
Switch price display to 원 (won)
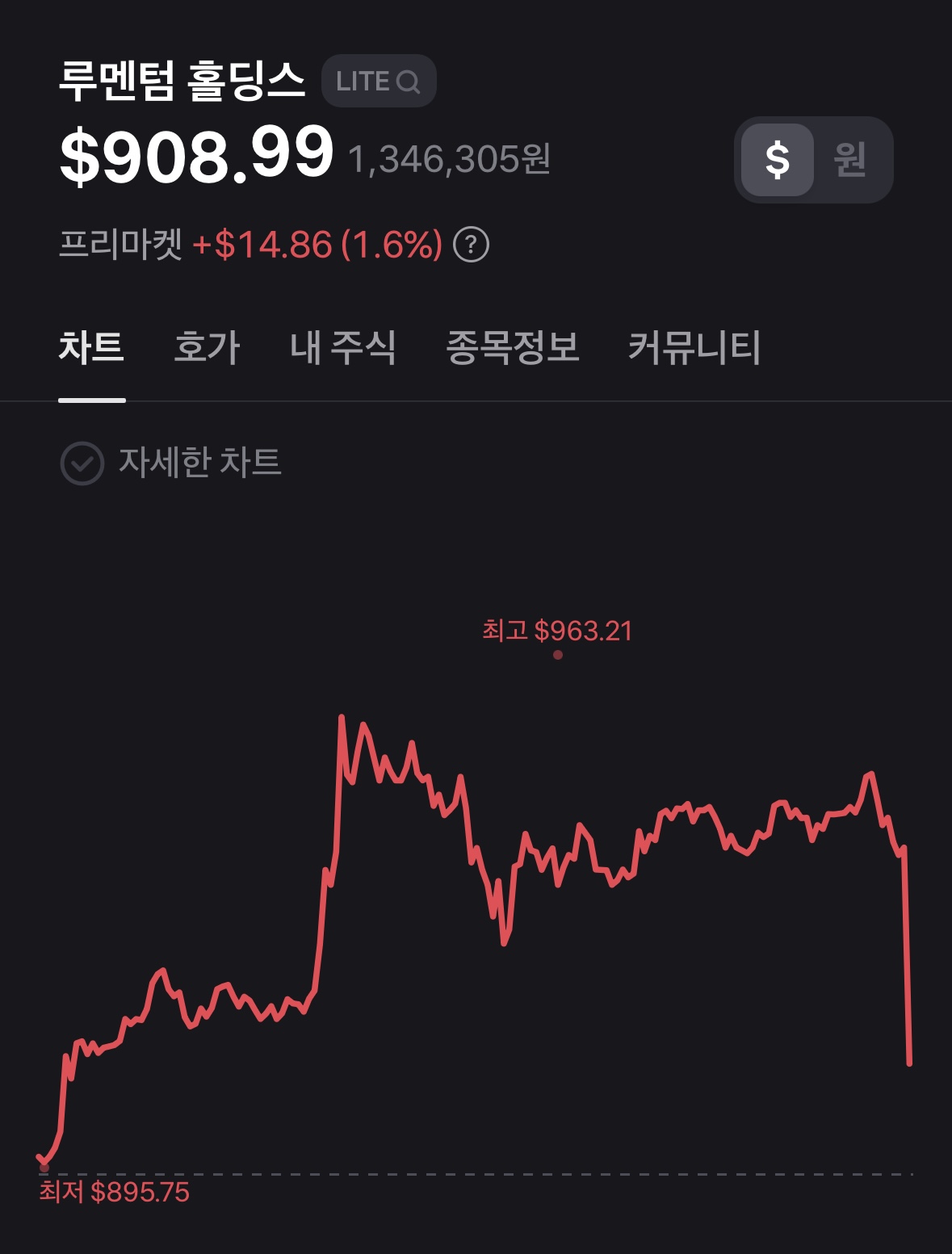[x=850, y=160]
